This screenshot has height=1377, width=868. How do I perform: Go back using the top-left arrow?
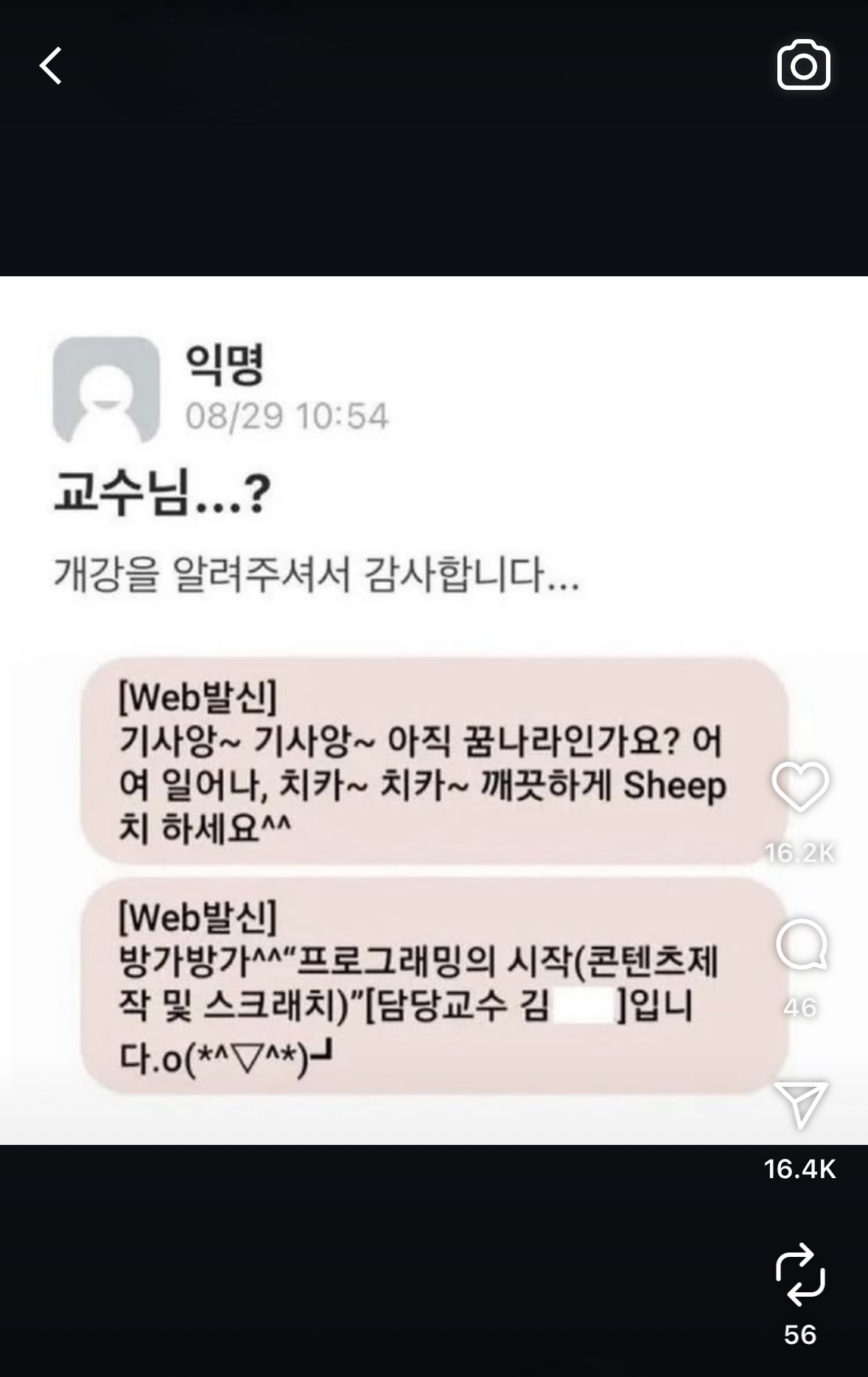tap(51, 66)
